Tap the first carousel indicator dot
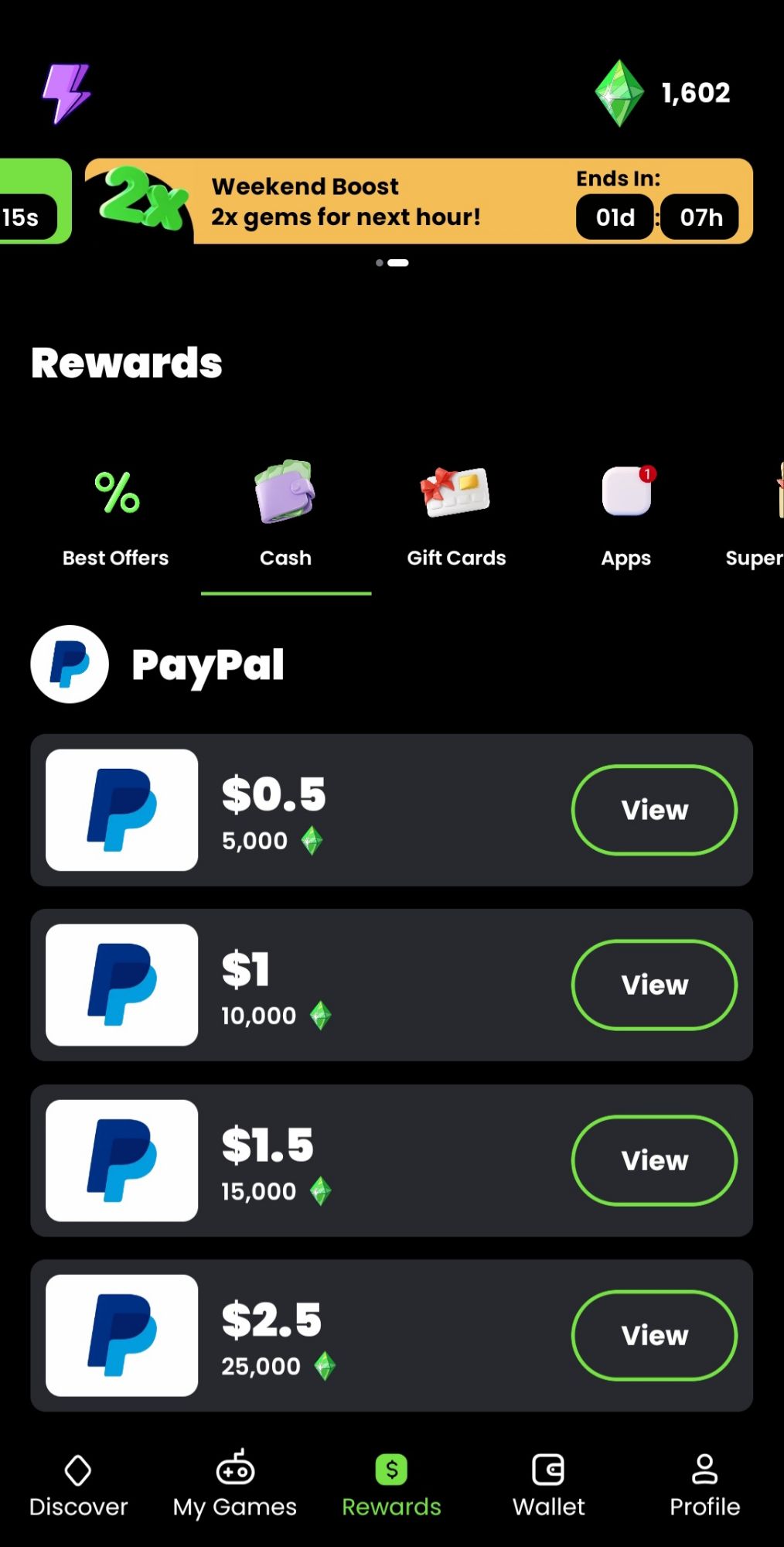 (379, 263)
